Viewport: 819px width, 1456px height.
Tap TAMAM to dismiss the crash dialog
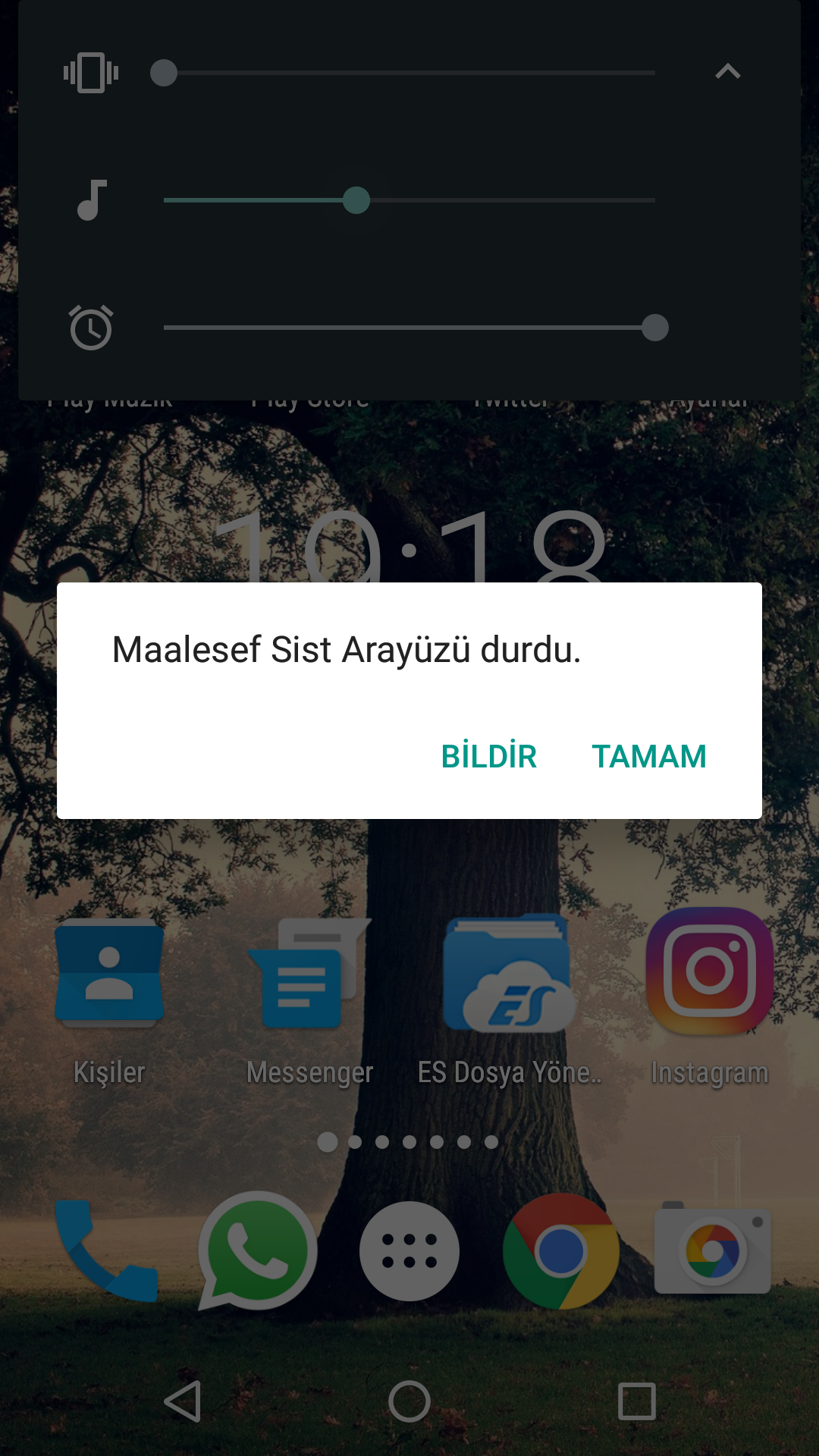click(648, 756)
